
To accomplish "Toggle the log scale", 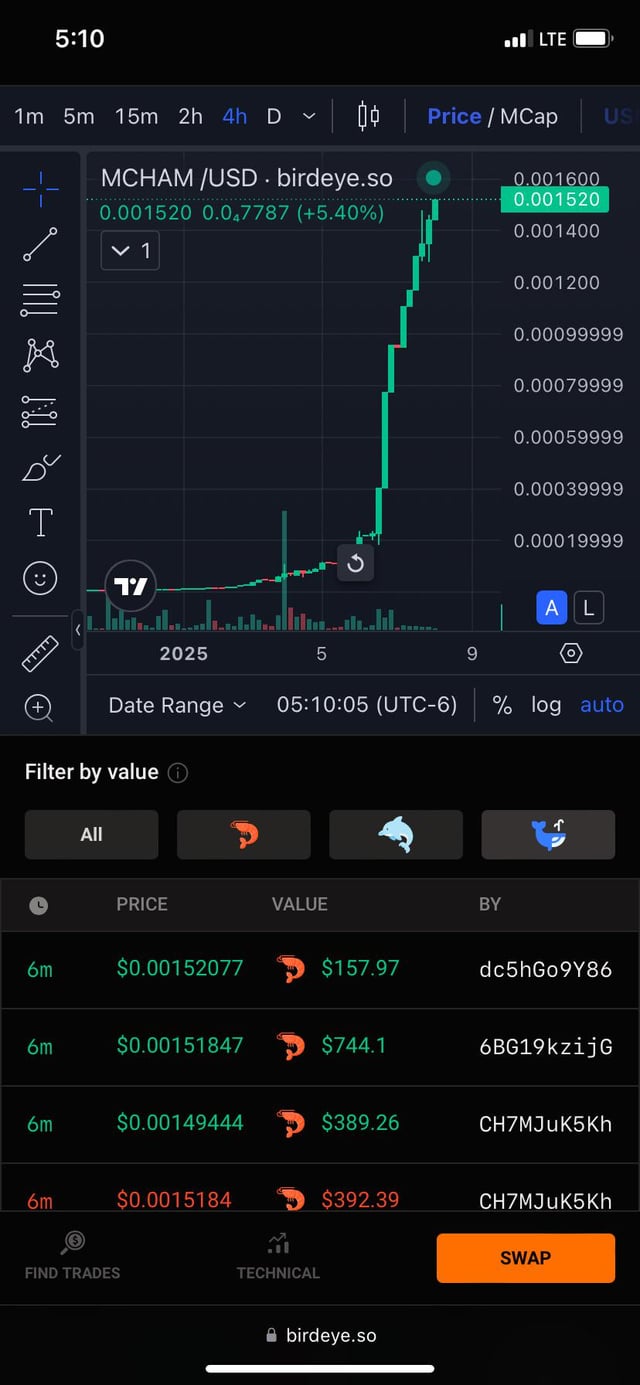I will [x=546, y=705].
